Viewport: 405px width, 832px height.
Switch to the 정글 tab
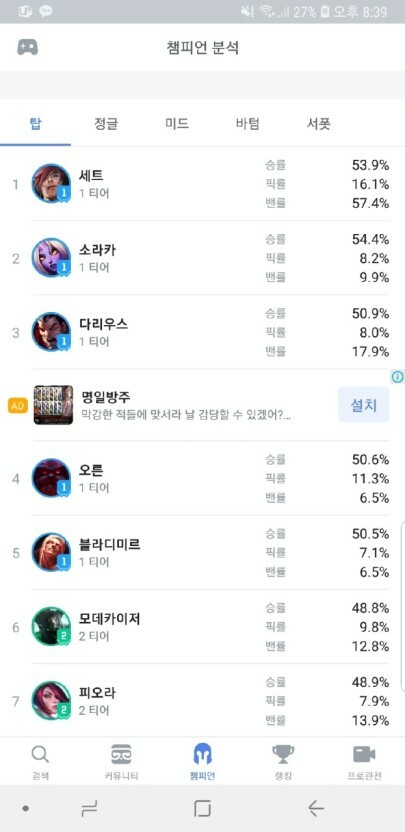(x=106, y=124)
